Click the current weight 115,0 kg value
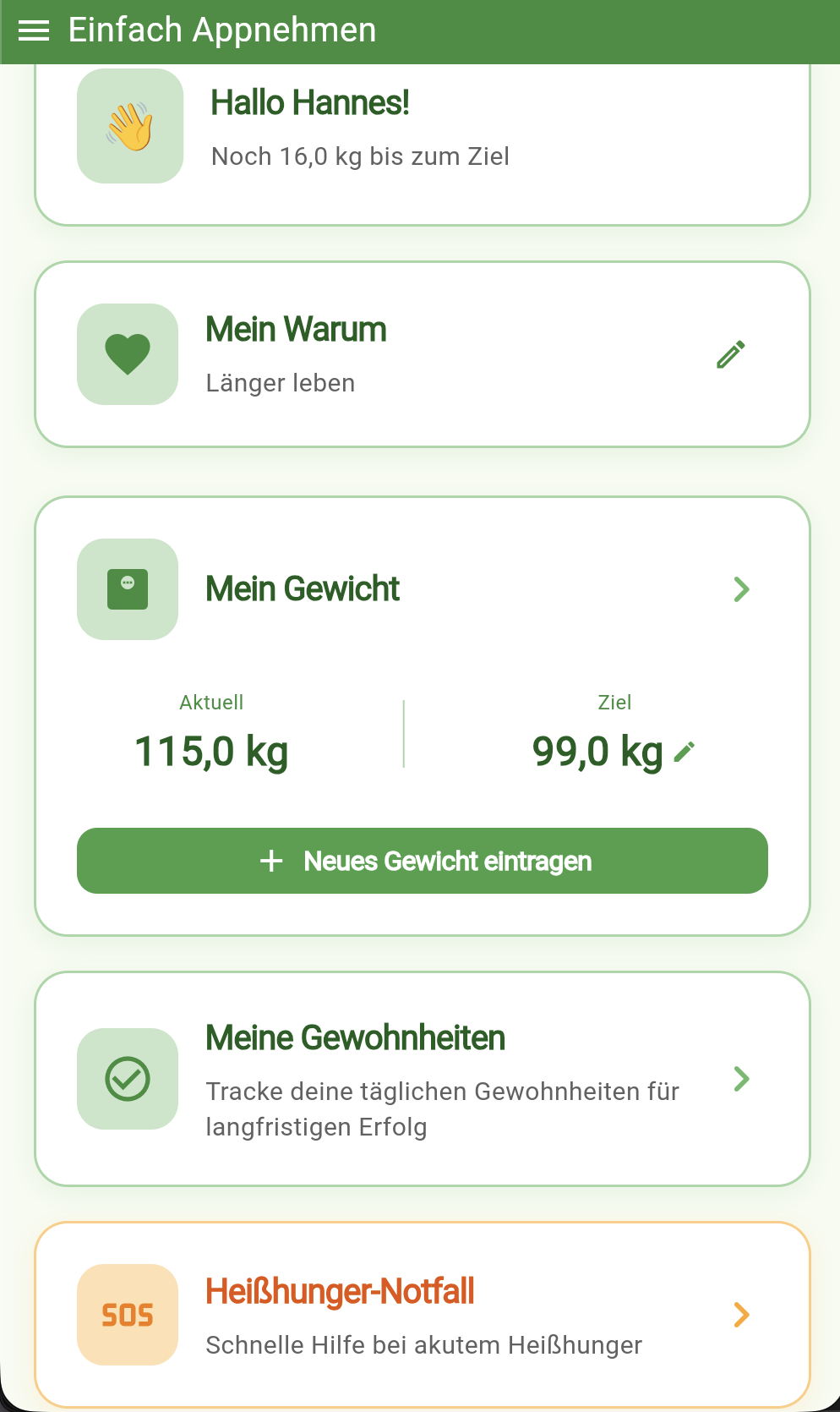Viewport: 840px width, 1412px height. pos(211,751)
